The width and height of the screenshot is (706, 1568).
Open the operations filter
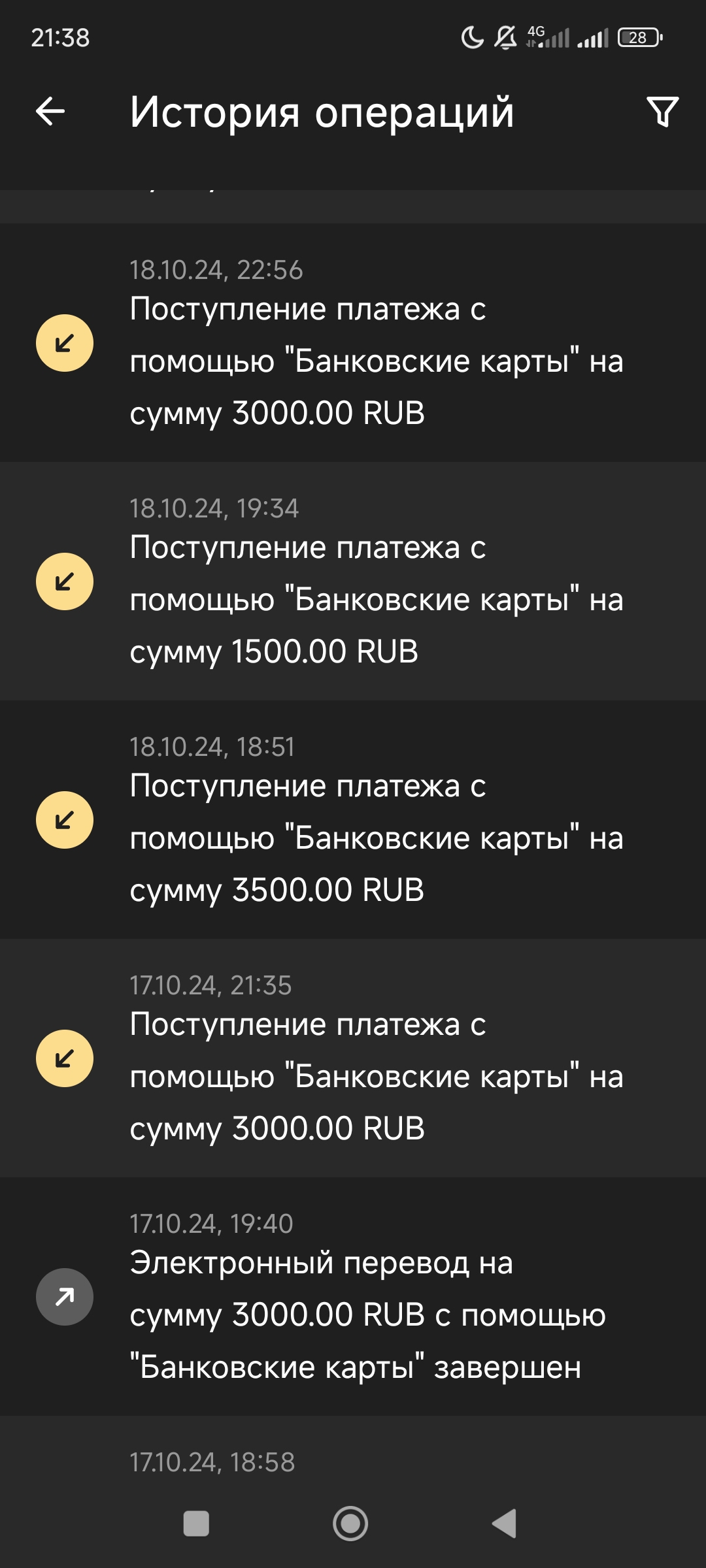[662, 112]
